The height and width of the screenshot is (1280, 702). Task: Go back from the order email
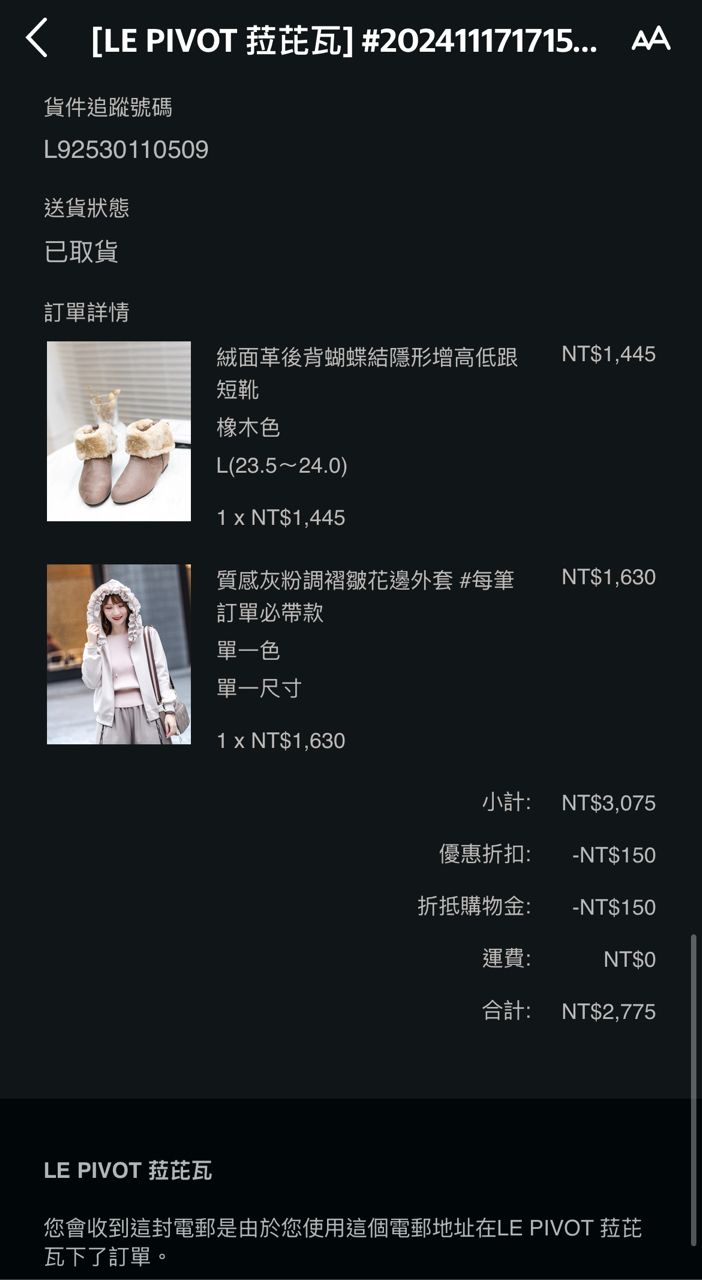point(37,39)
